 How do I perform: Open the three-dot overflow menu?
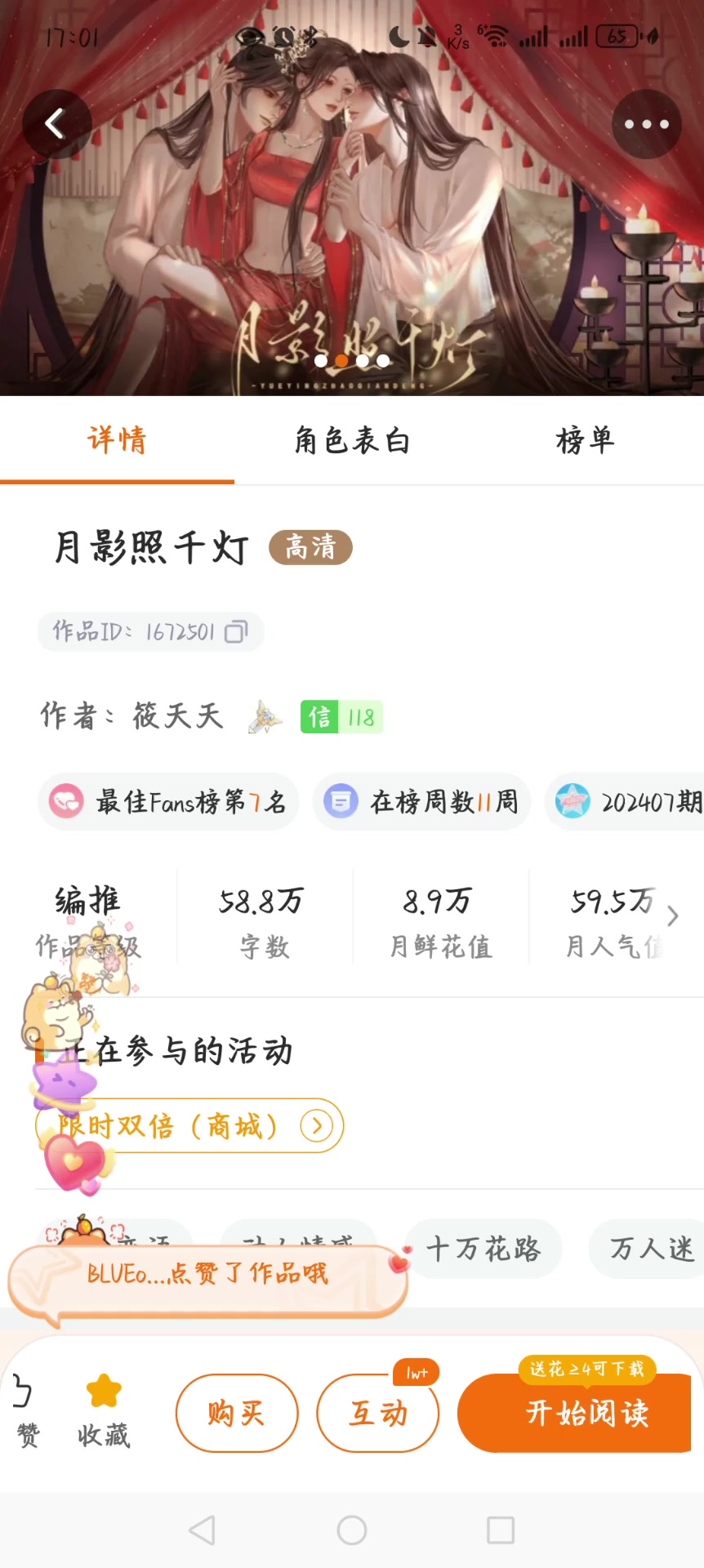point(646,124)
